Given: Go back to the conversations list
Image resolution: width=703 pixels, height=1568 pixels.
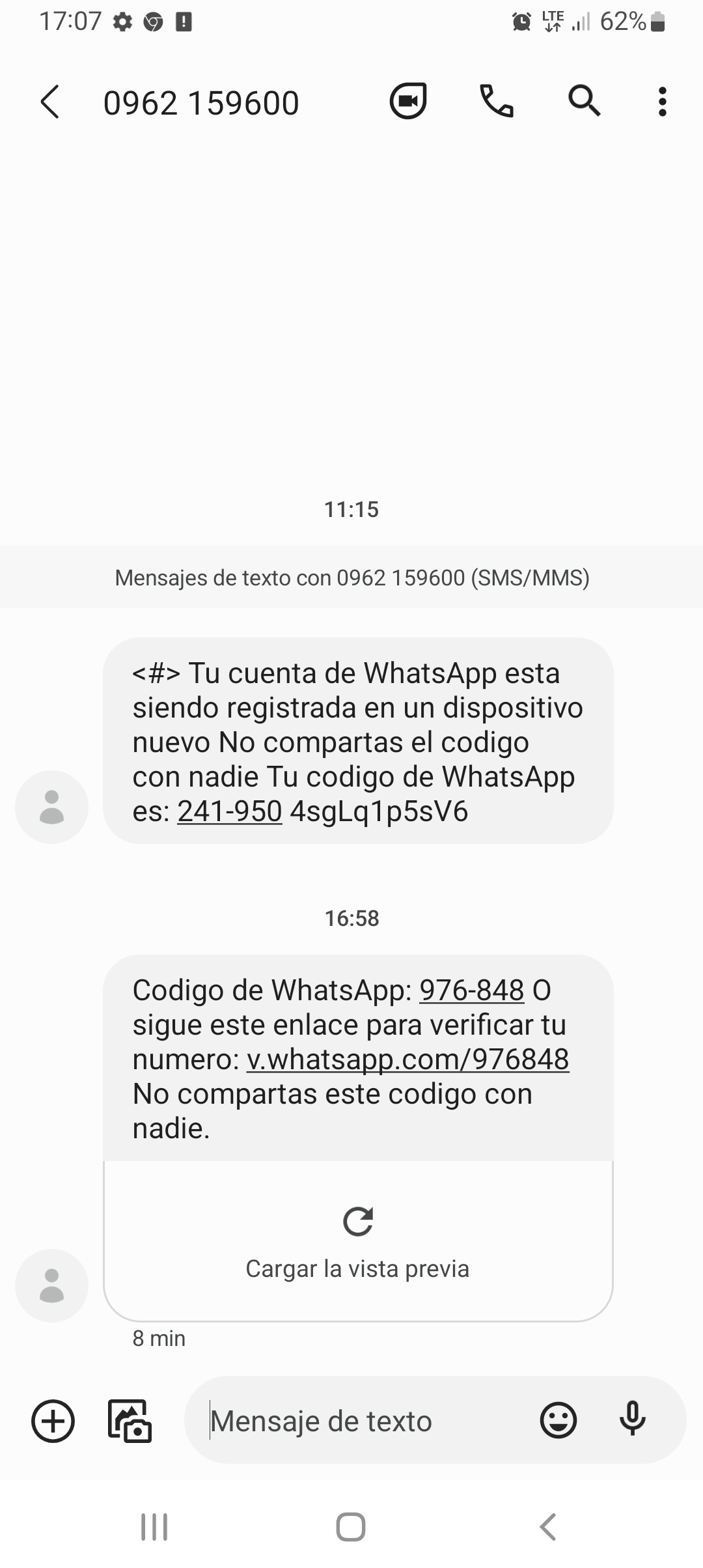Looking at the screenshot, I should pyautogui.click(x=50, y=102).
